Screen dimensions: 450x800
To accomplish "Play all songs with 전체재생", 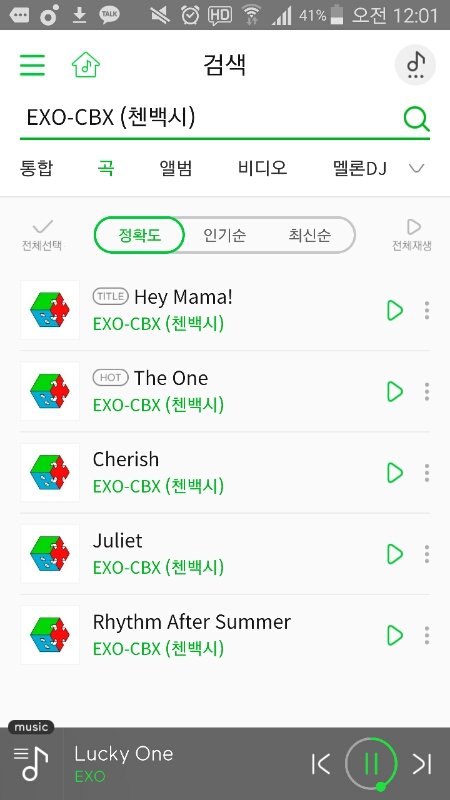I will click(412, 235).
